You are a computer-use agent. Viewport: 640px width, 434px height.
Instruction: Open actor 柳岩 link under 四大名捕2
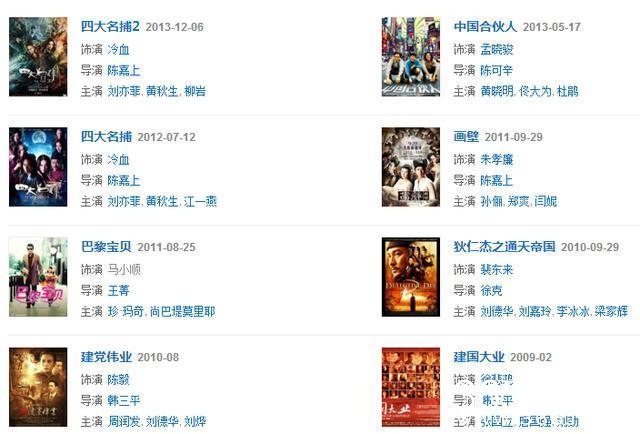(x=194, y=91)
